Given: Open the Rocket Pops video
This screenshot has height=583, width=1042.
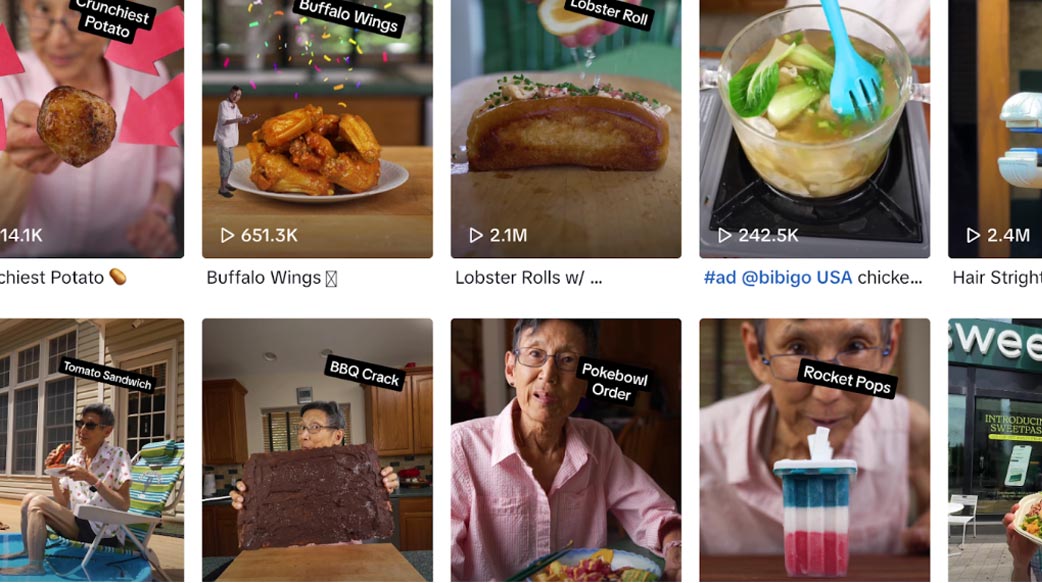Looking at the screenshot, I should pos(814,450).
